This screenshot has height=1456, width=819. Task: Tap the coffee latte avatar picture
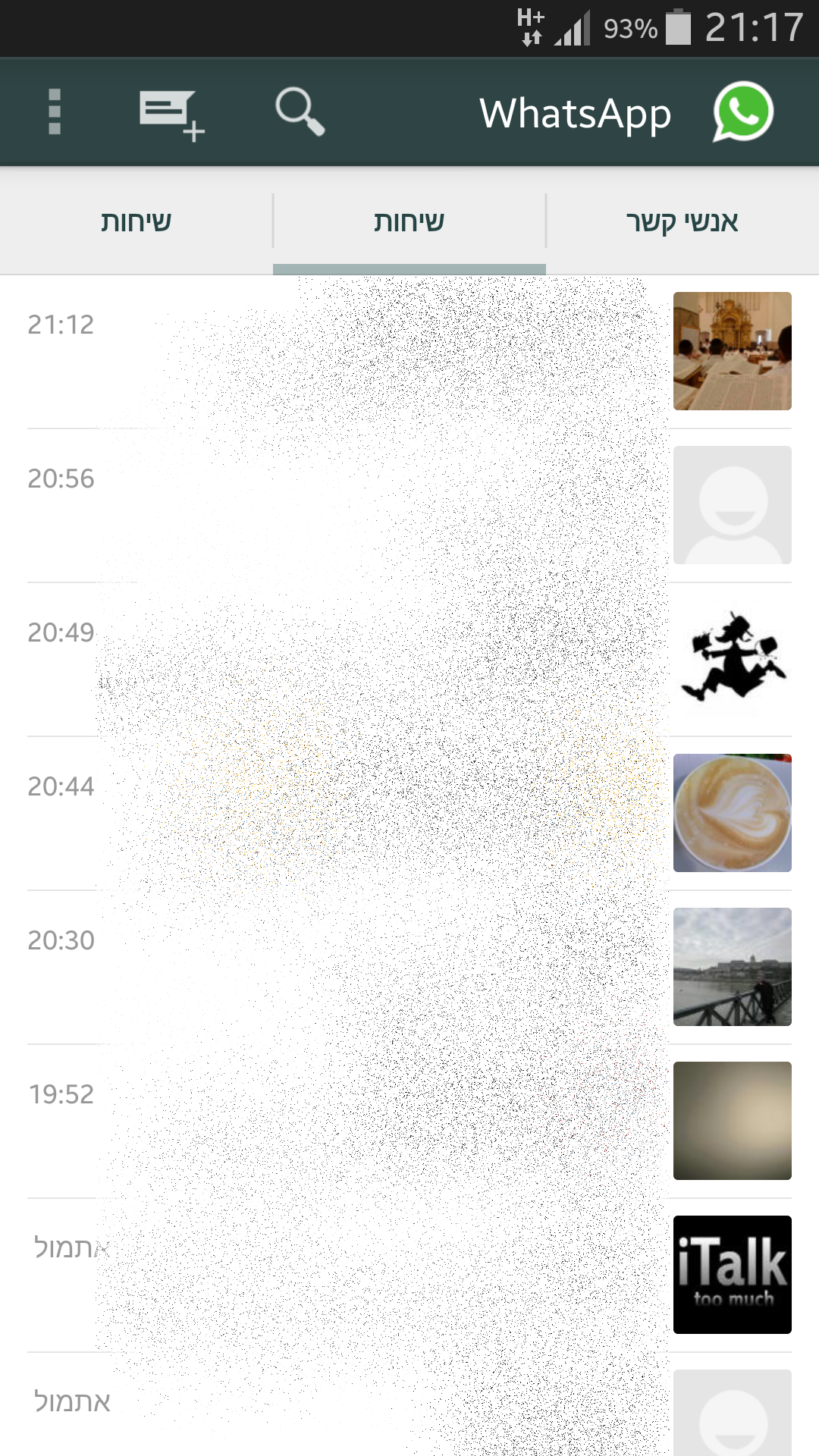(x=731, y=812)
